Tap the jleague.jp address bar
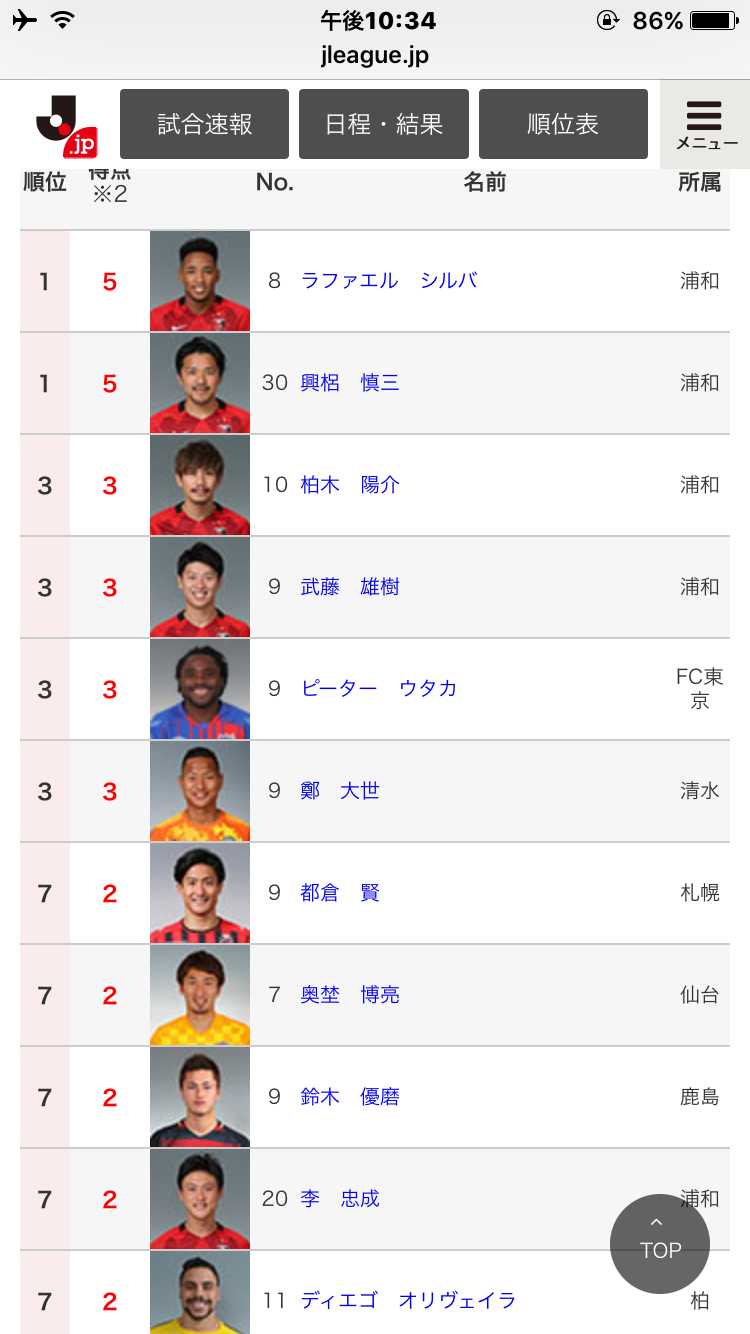Image resolution: width=750 pixels, height=1334 pixels. point(375,56)
